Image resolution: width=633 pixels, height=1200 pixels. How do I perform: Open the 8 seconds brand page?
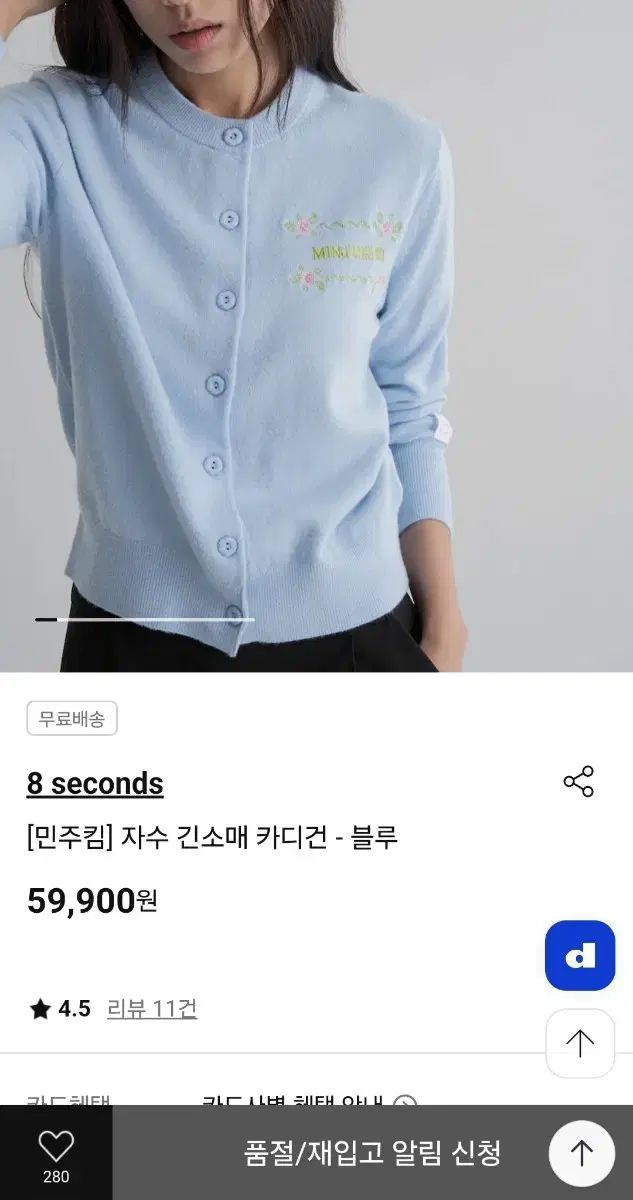point(95,784)
